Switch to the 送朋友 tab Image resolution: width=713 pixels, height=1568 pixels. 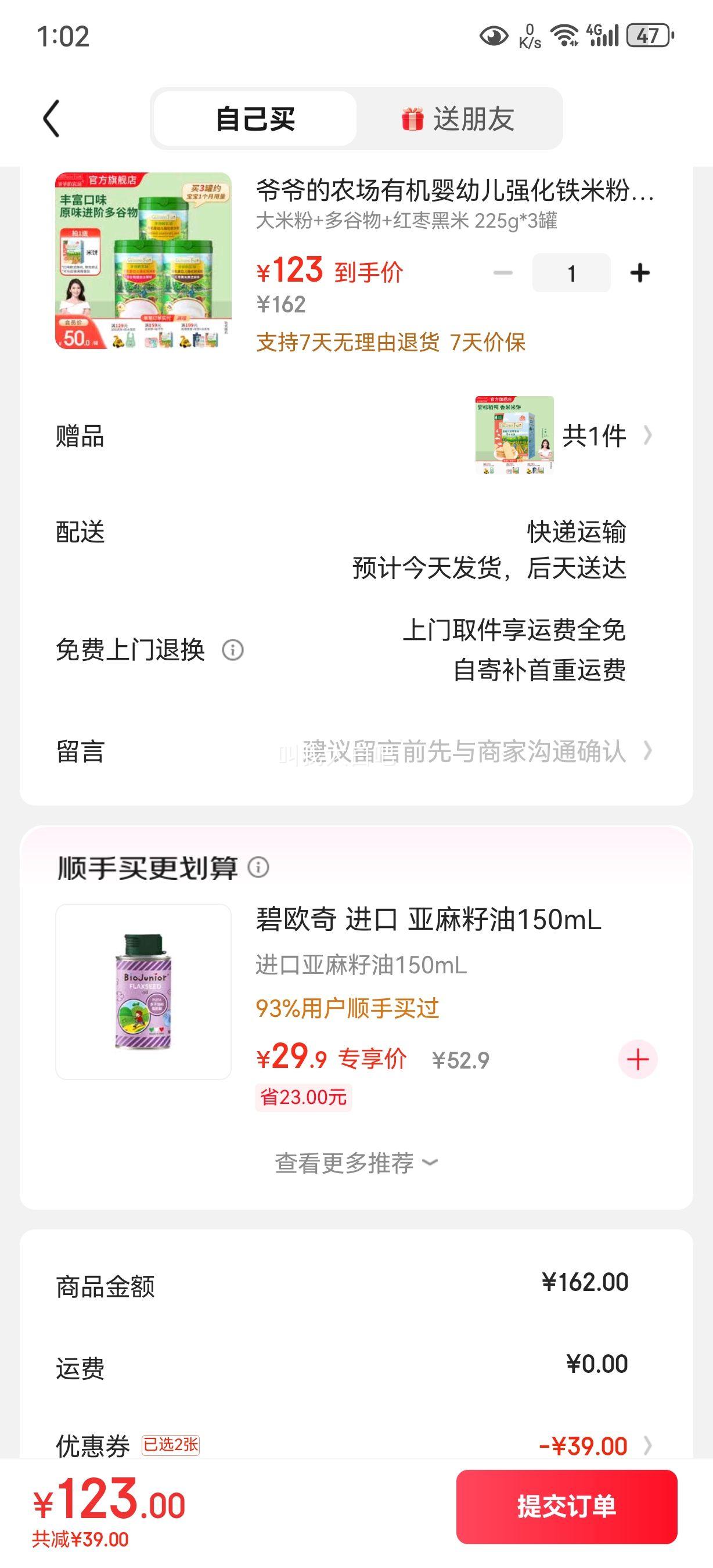458,118
